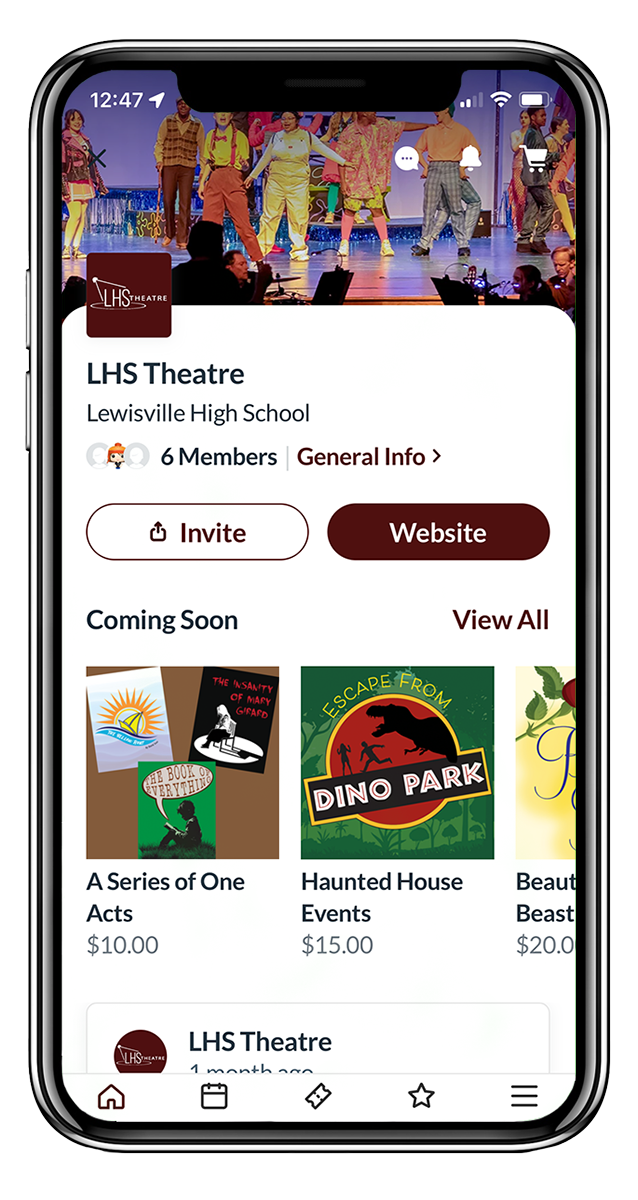Switch to the Home tab

111,1096
